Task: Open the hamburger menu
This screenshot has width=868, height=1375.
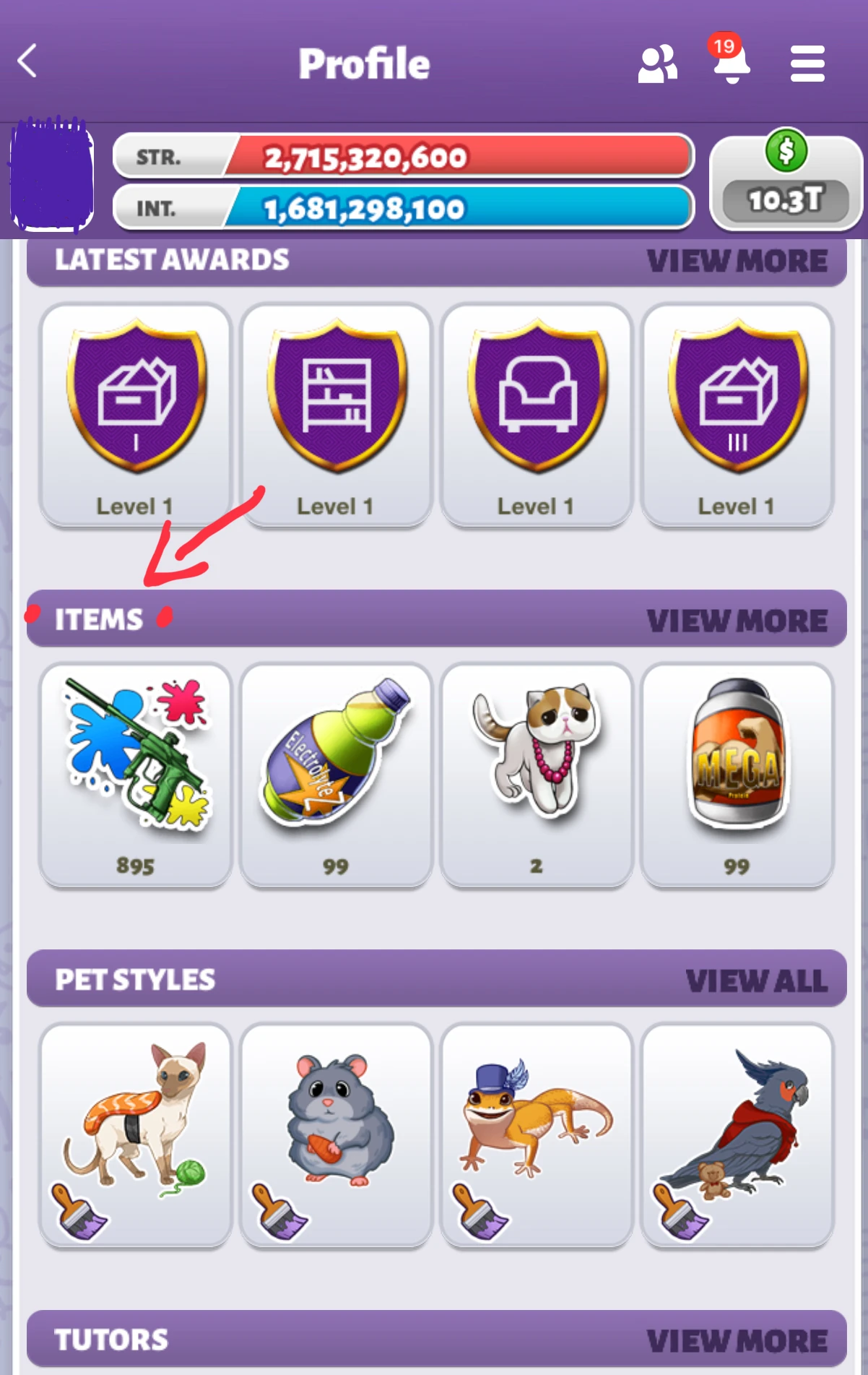Action: click(807, 64)
